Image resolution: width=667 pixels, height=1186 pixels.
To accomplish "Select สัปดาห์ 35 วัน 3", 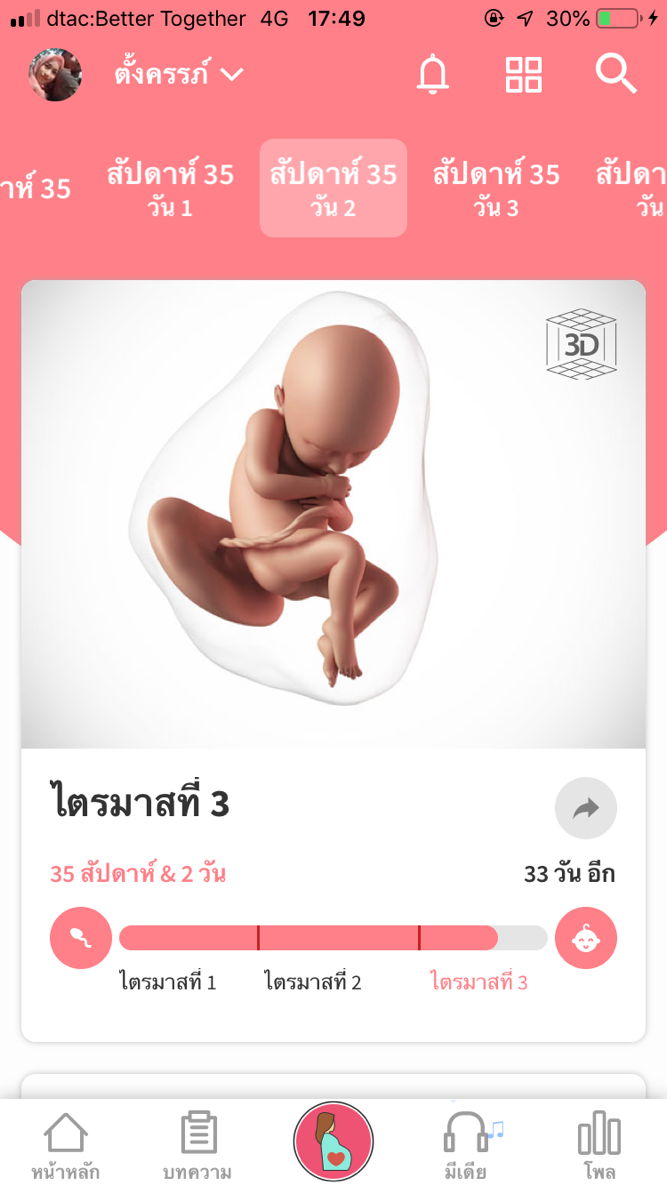I will tap(496, 188).
